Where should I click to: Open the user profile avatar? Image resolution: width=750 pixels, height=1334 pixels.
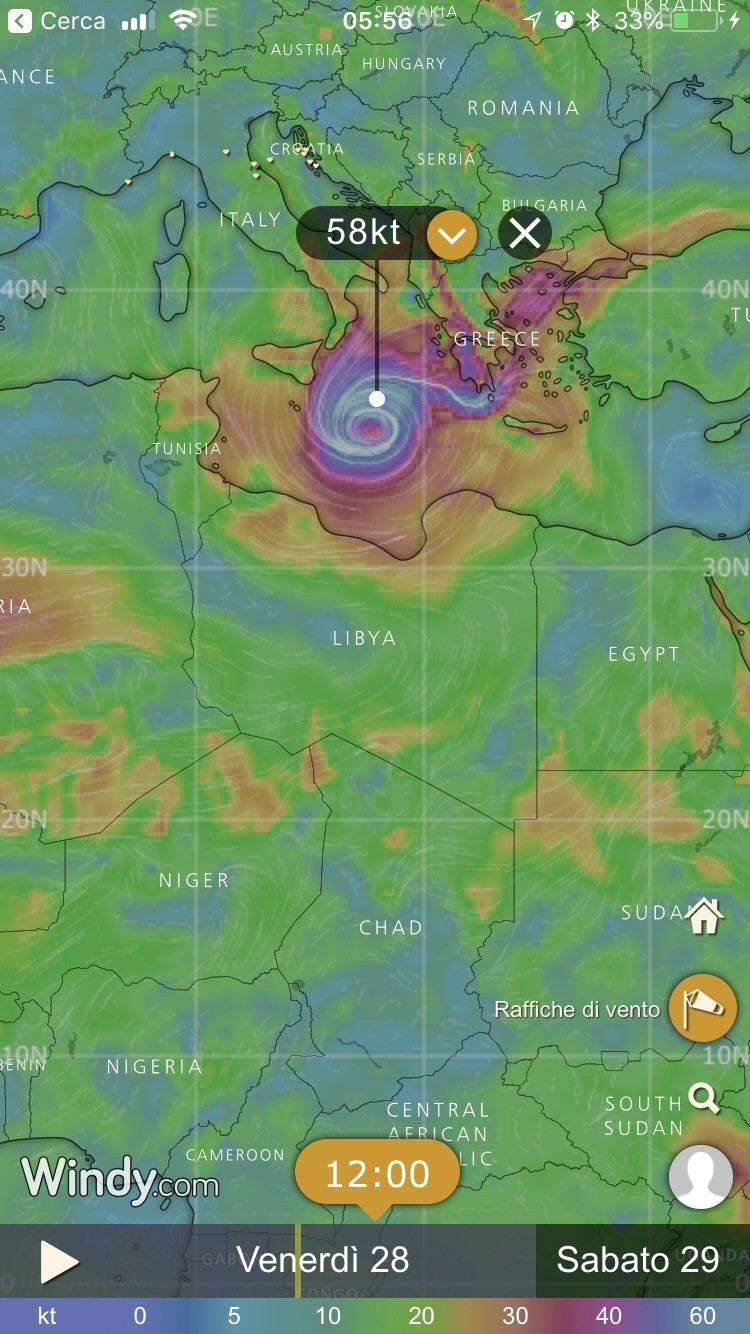701,1177
